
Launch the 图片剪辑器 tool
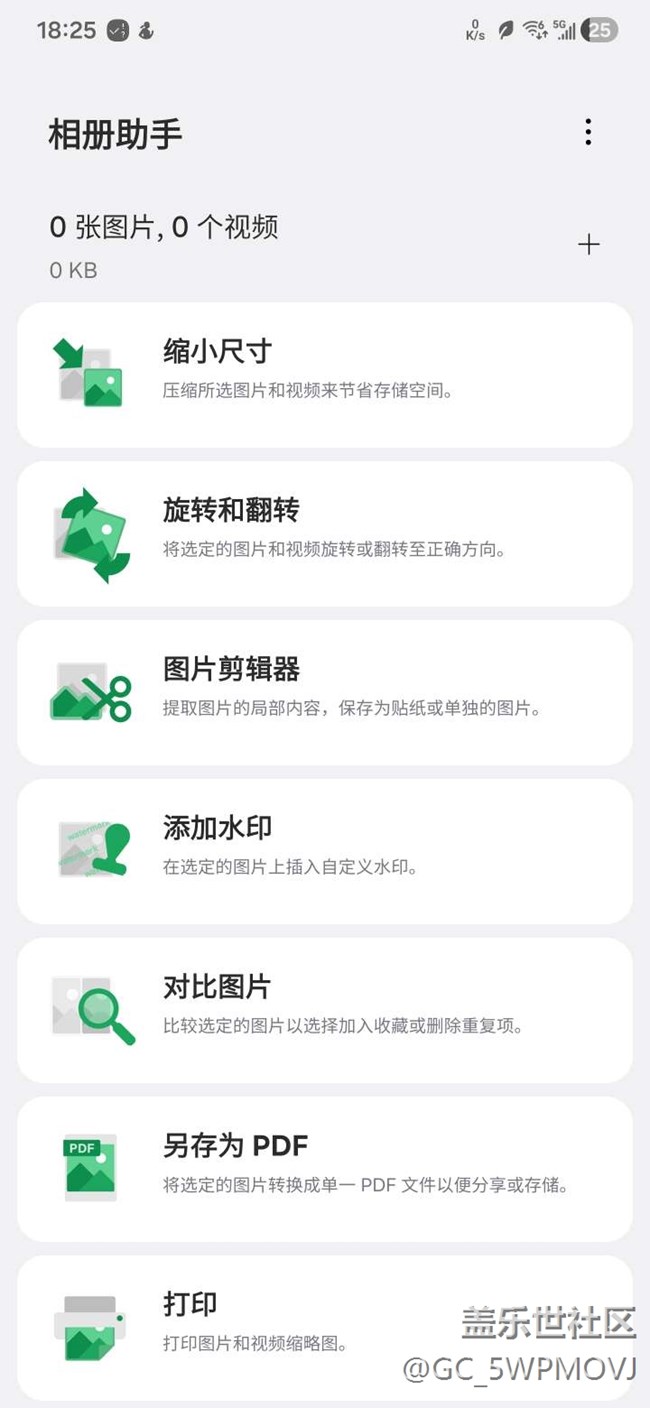click(x=325, y=692)
